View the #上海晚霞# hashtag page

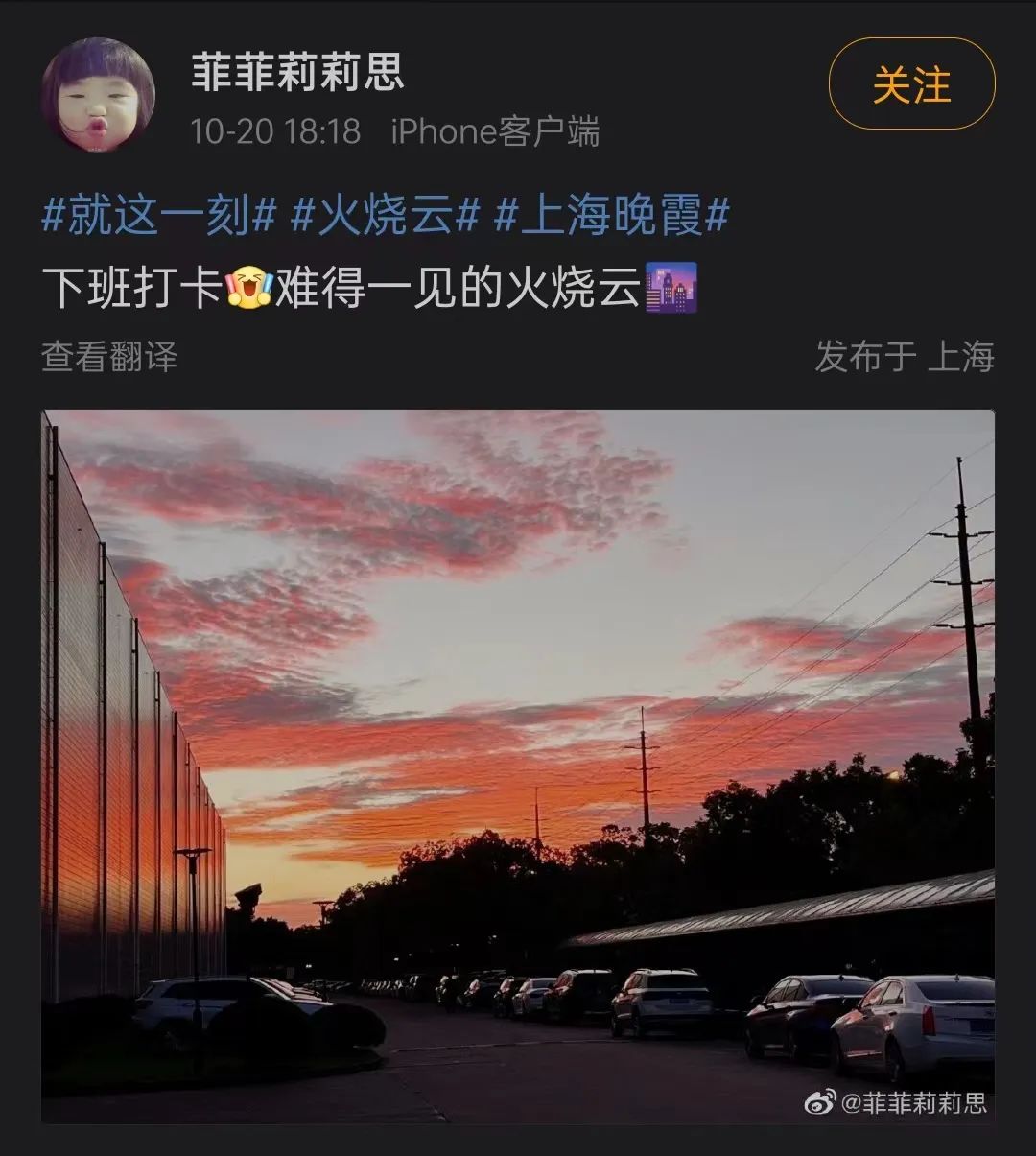pyautogui.click(x=612, y=215)
